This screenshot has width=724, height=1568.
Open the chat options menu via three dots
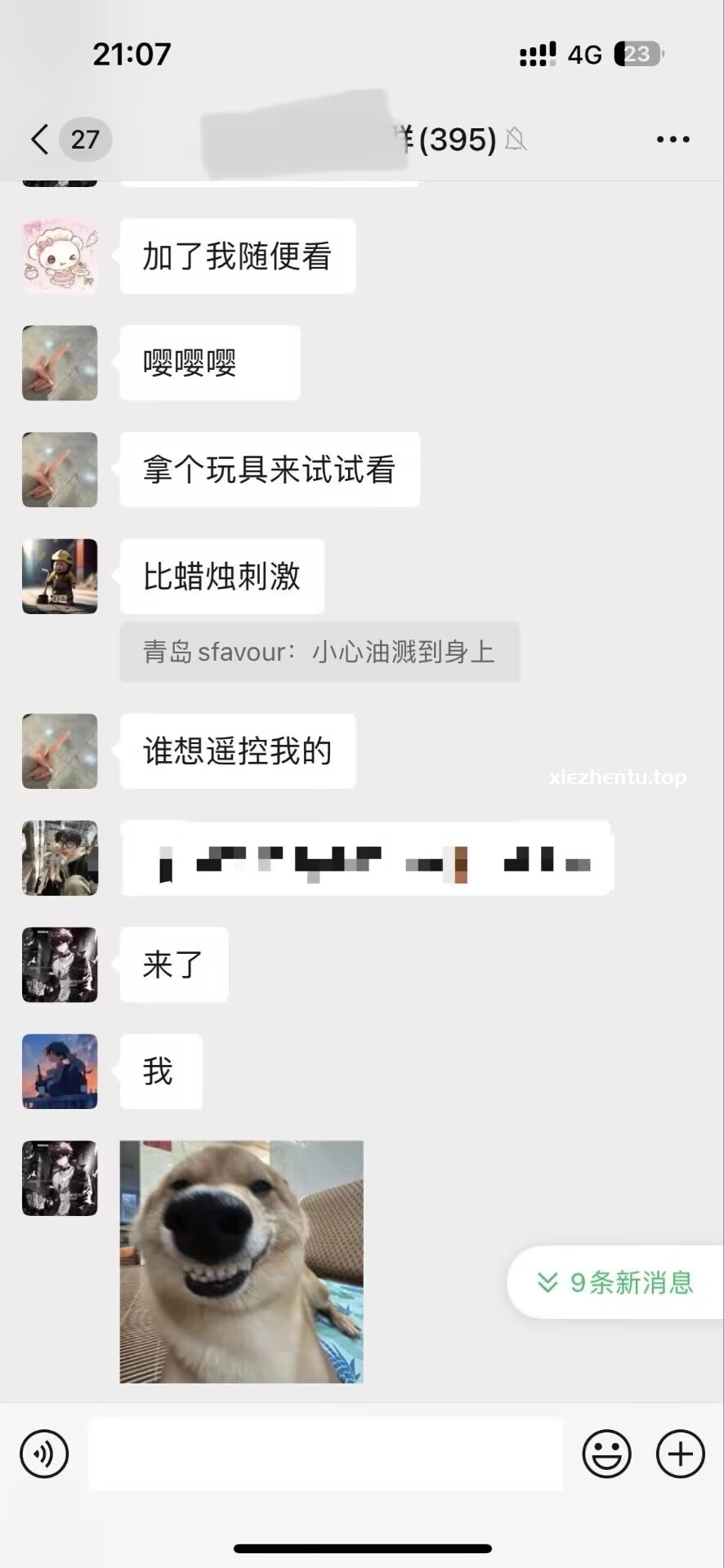point(673,139)
